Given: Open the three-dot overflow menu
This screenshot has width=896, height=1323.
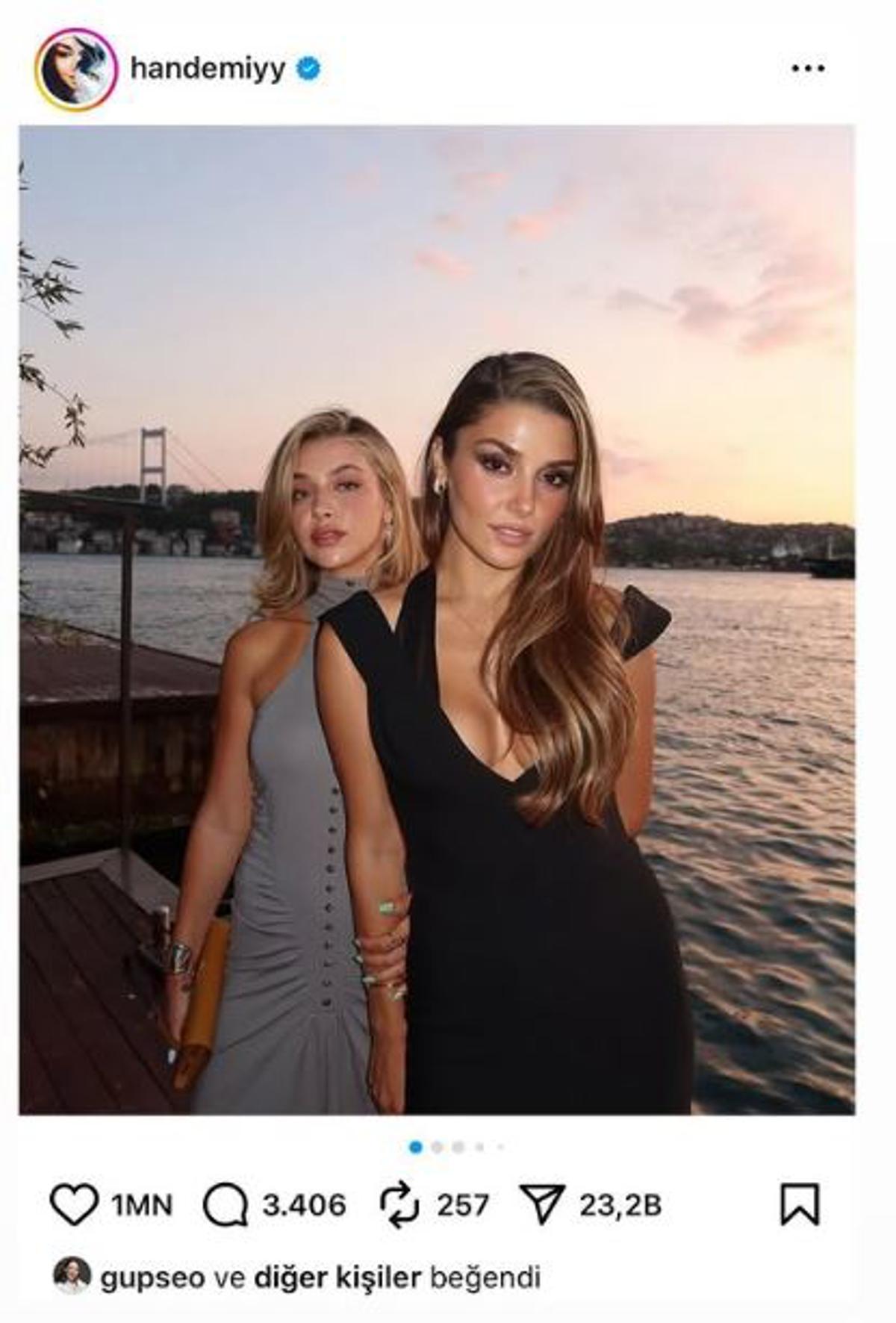Looking at the screenshot, I should click(808, 69).
